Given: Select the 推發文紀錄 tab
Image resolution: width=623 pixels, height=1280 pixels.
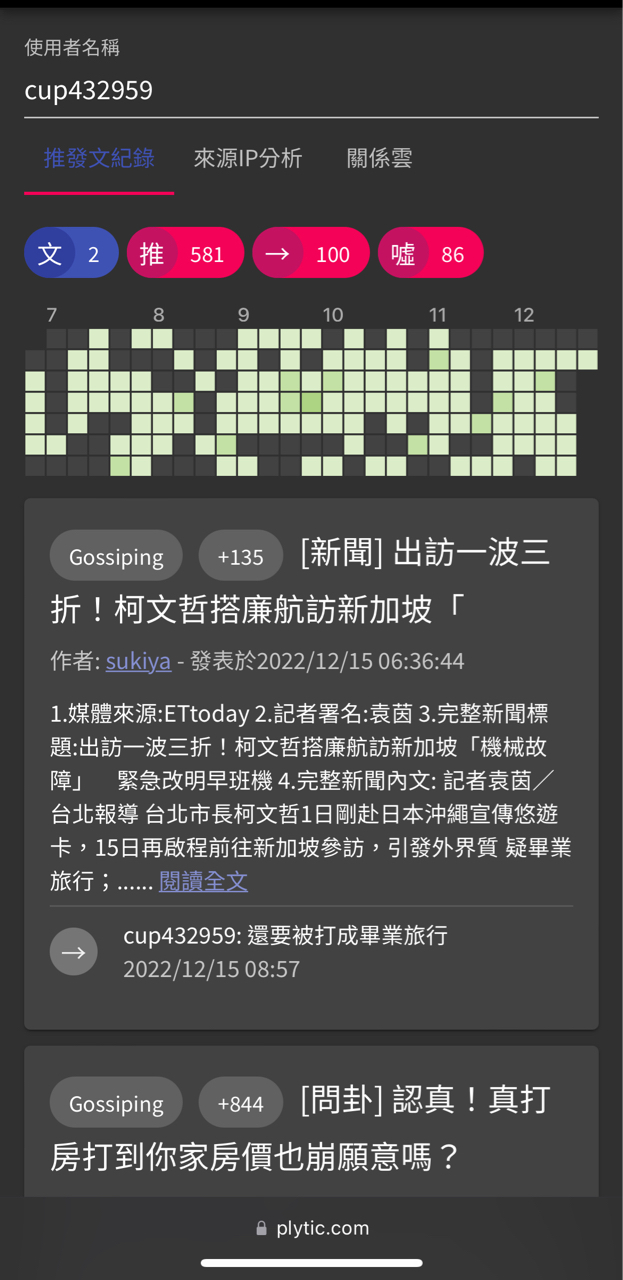Looking at the screenshot, I should [x=99, y=158].
